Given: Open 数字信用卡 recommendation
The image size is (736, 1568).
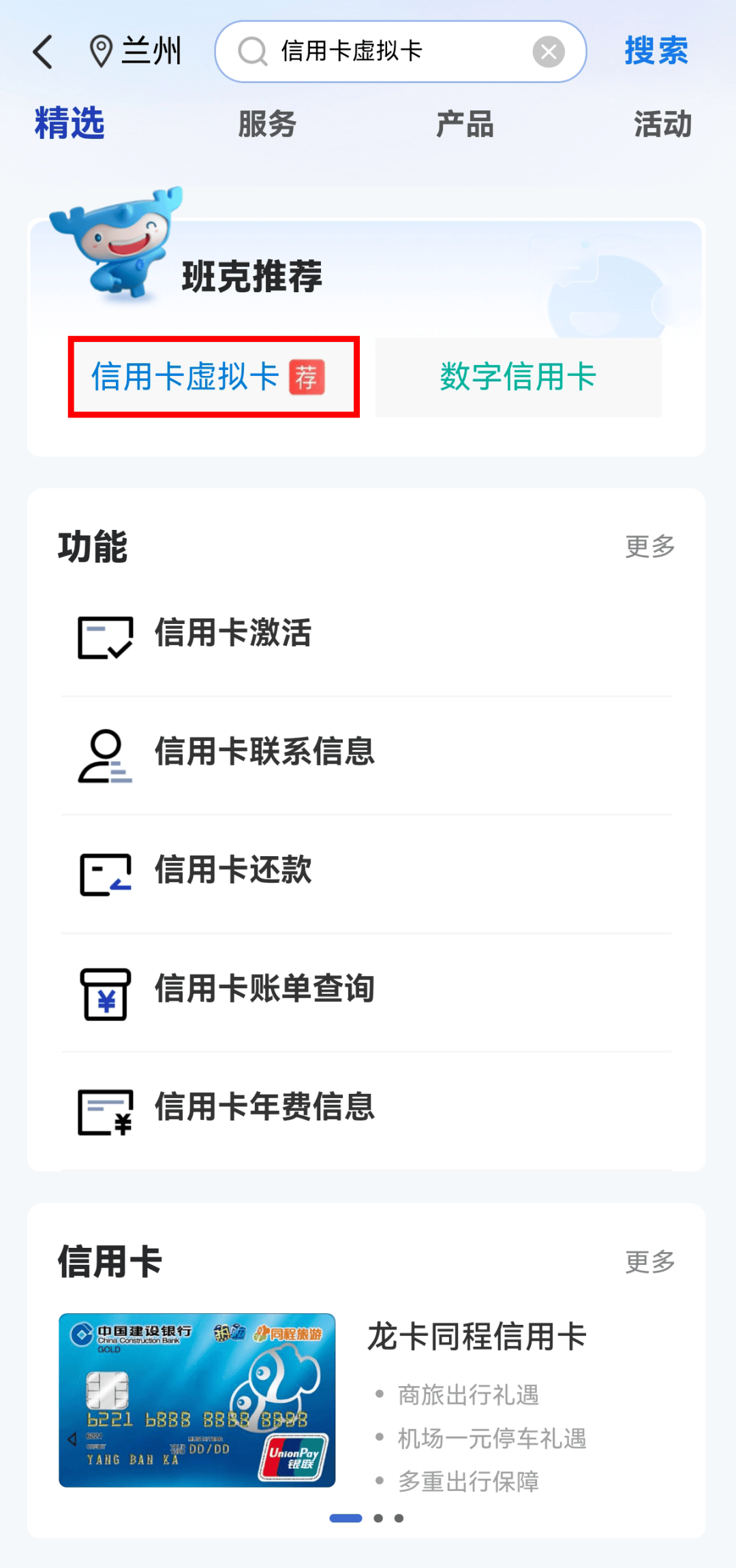Looking at the screenshot, I should (x=518, y=377).
